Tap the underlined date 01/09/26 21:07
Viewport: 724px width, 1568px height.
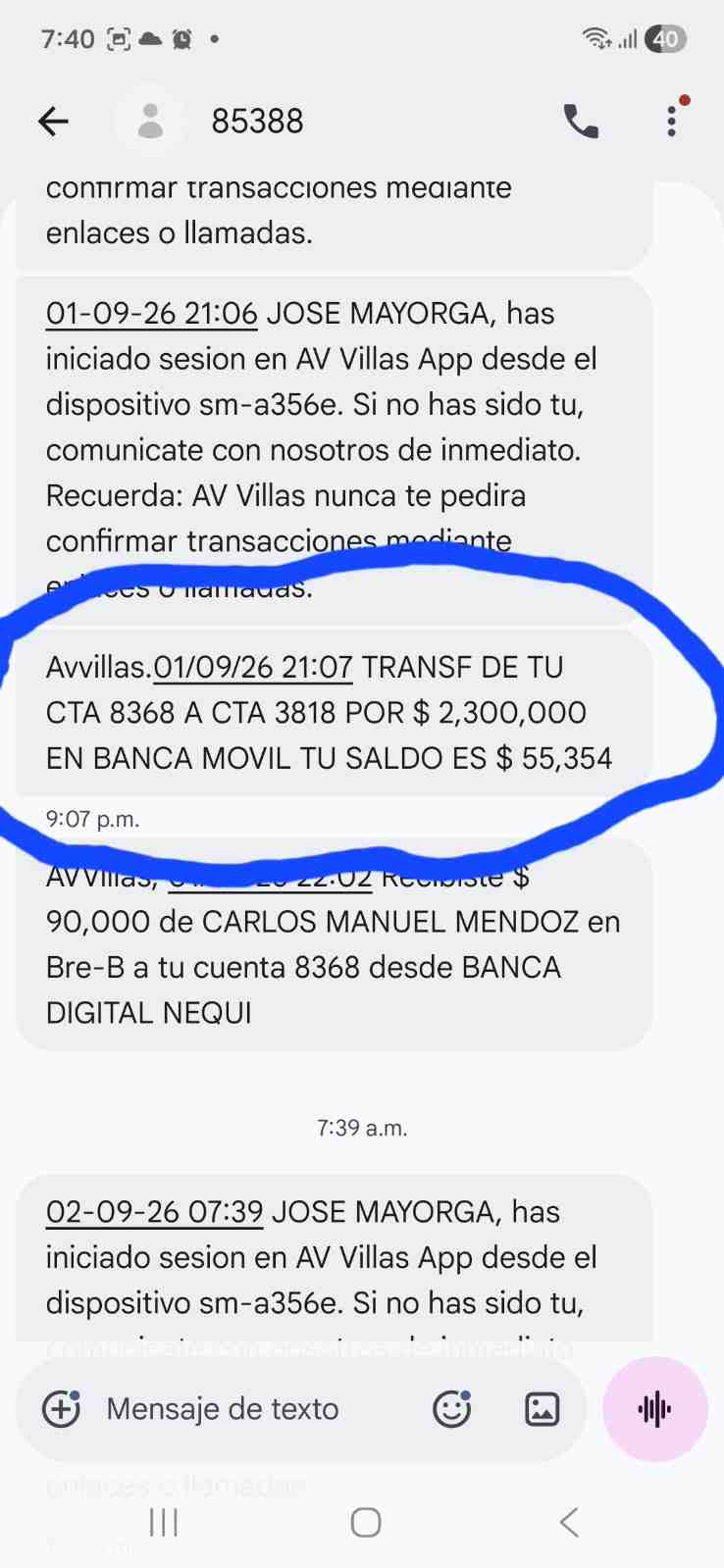pos(253,668)
